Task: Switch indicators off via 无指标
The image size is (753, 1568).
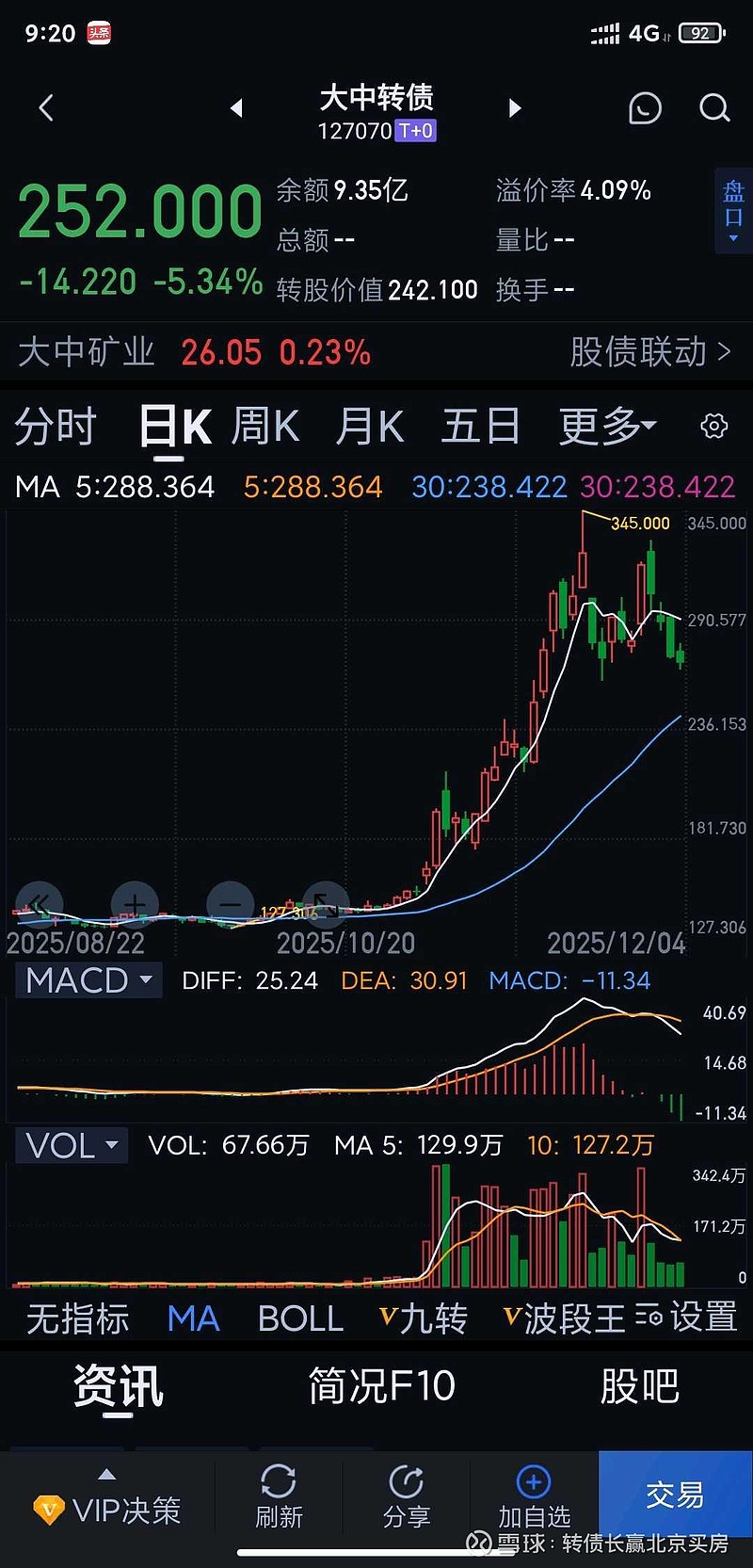Action: point(76,1318)
